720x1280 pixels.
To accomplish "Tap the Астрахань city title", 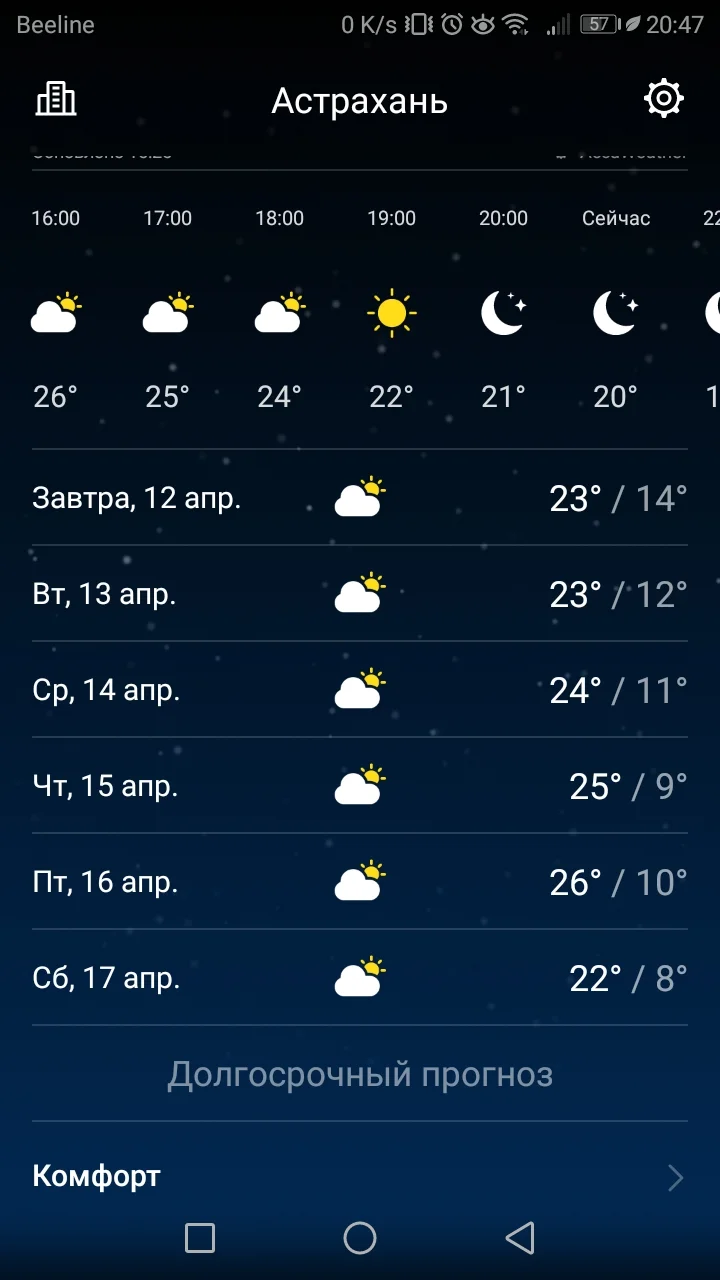I will (360, 99).
